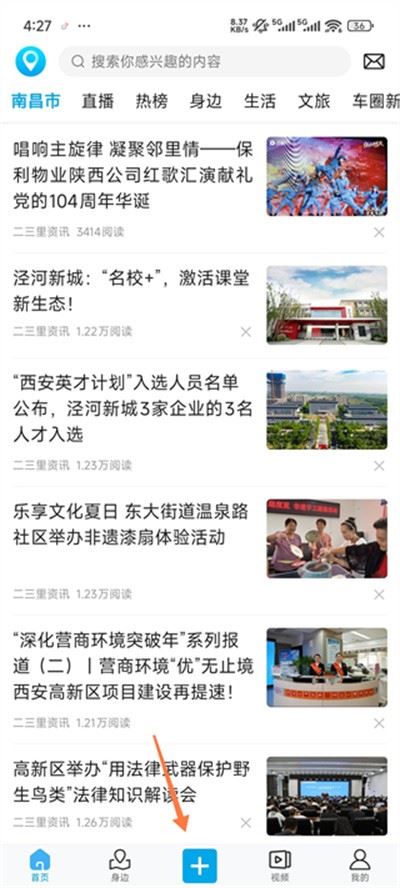Screen dimensions: 400x888
Task: Tap the location pin icon
Action: point(31,61)
